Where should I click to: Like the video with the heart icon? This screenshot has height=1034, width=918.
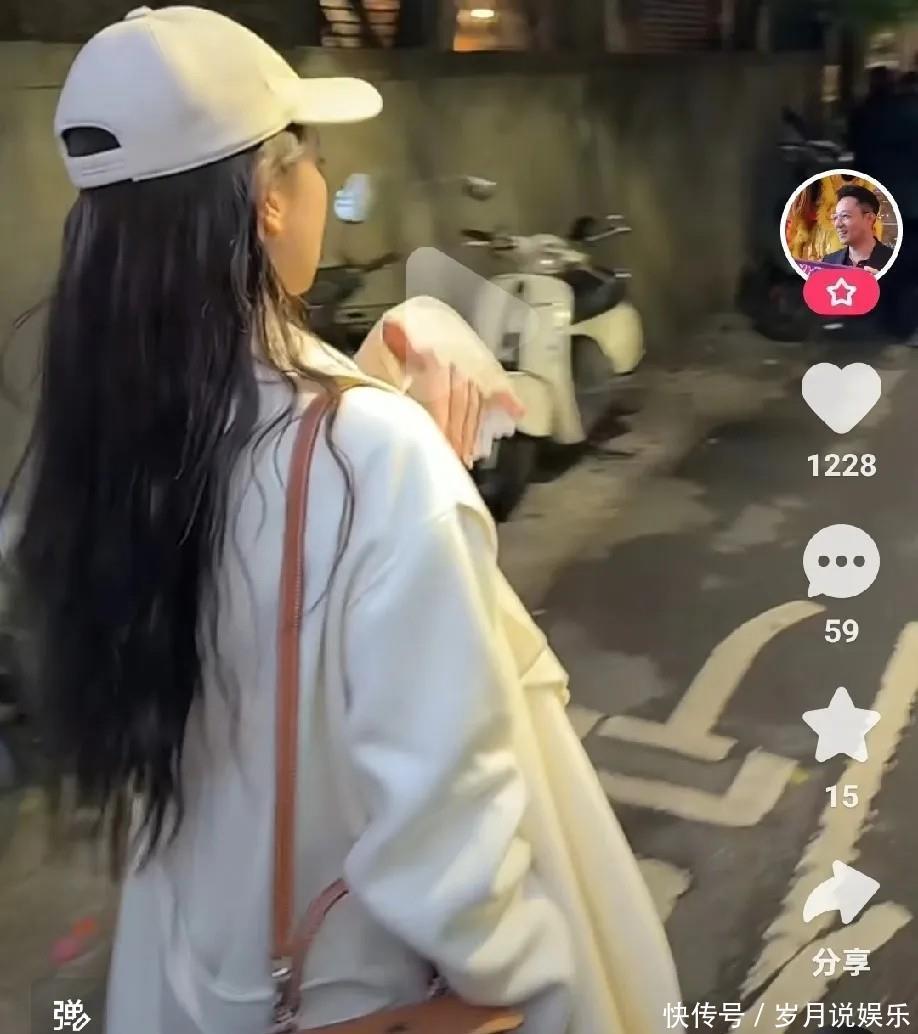(841, 397)
